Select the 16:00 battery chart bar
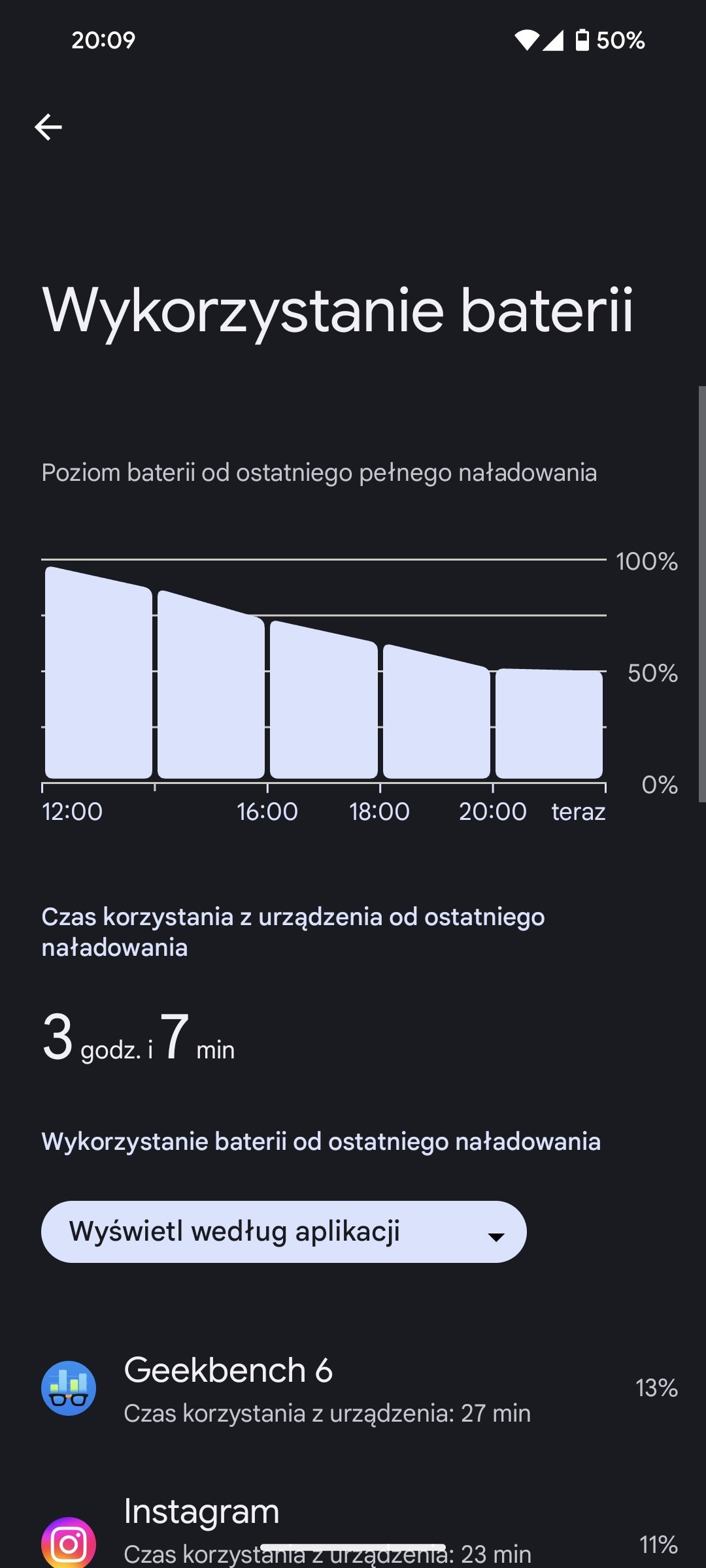Screen dimensions: 706x1568 (324, 699)
